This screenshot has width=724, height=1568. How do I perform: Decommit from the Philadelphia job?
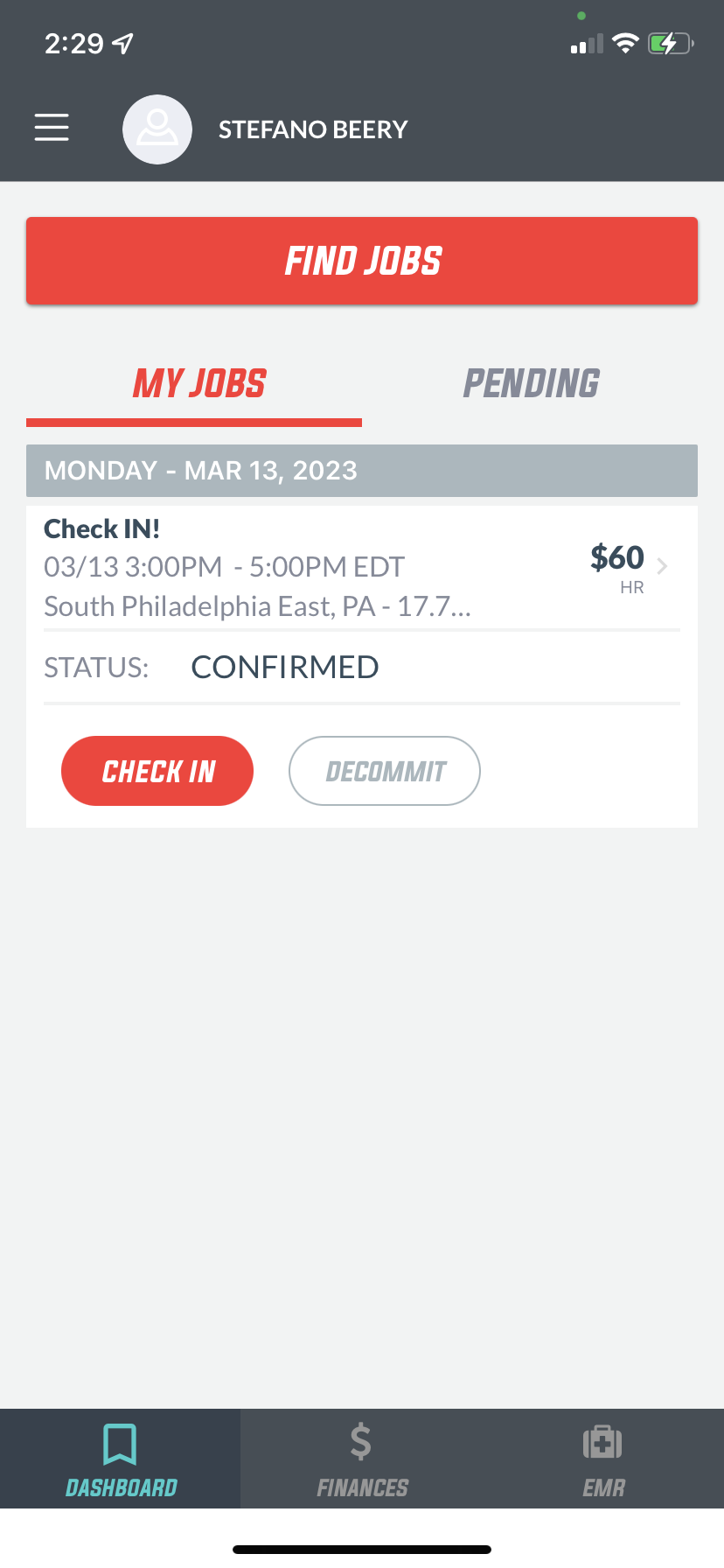point(385,771)
